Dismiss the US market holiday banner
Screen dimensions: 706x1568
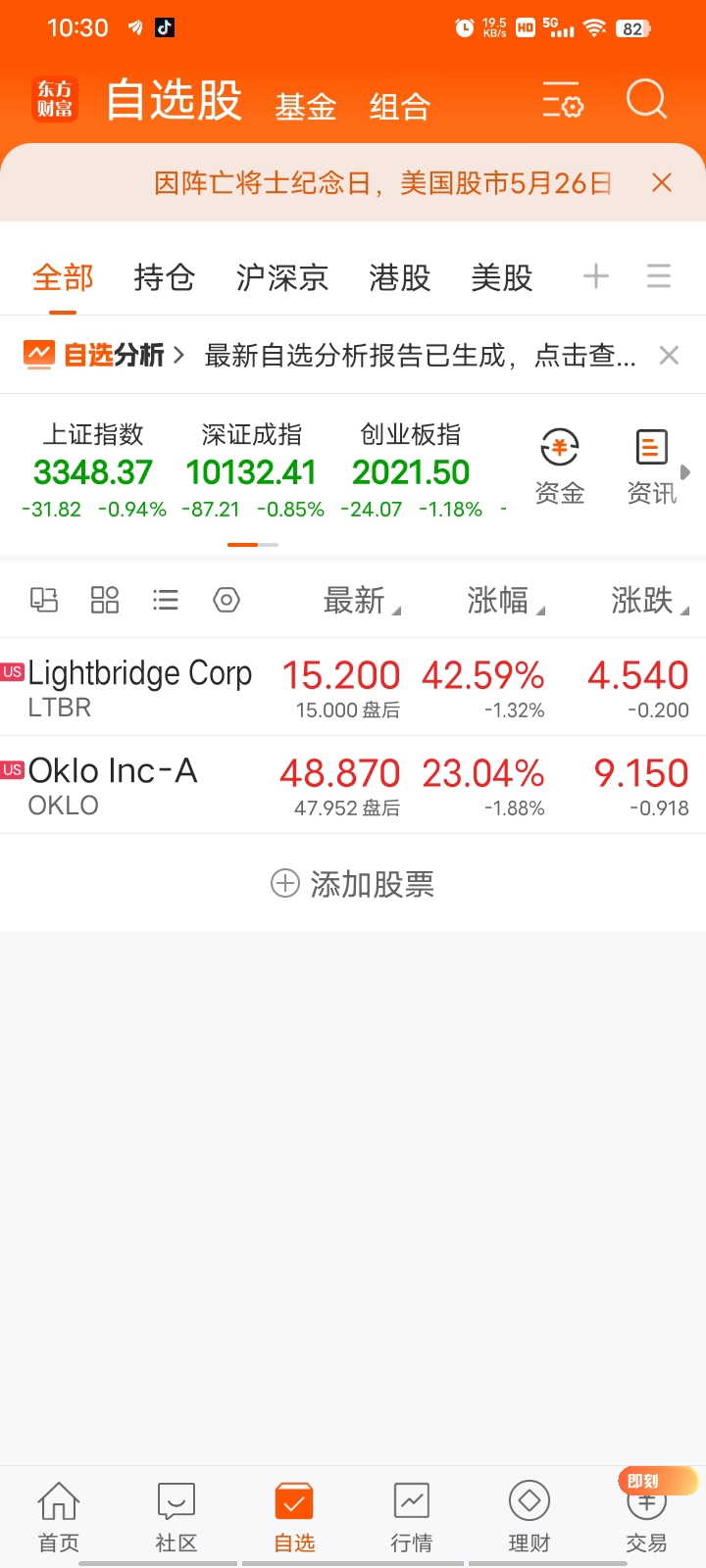[x=662, y=182]
